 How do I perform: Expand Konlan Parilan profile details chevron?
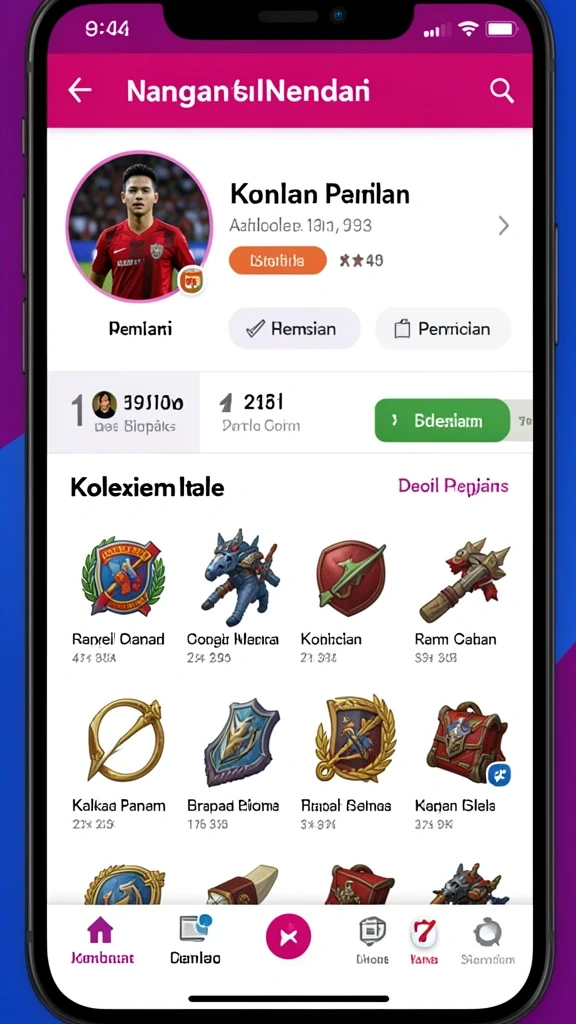point(504,226)
